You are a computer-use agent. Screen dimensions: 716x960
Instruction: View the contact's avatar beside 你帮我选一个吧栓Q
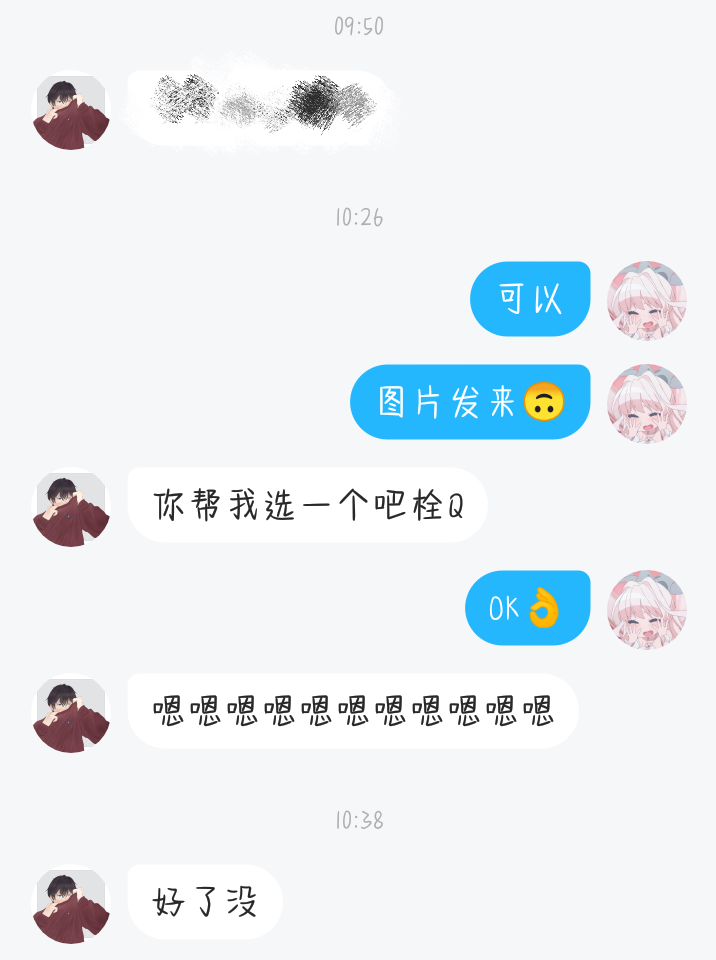tap(71, 508)
